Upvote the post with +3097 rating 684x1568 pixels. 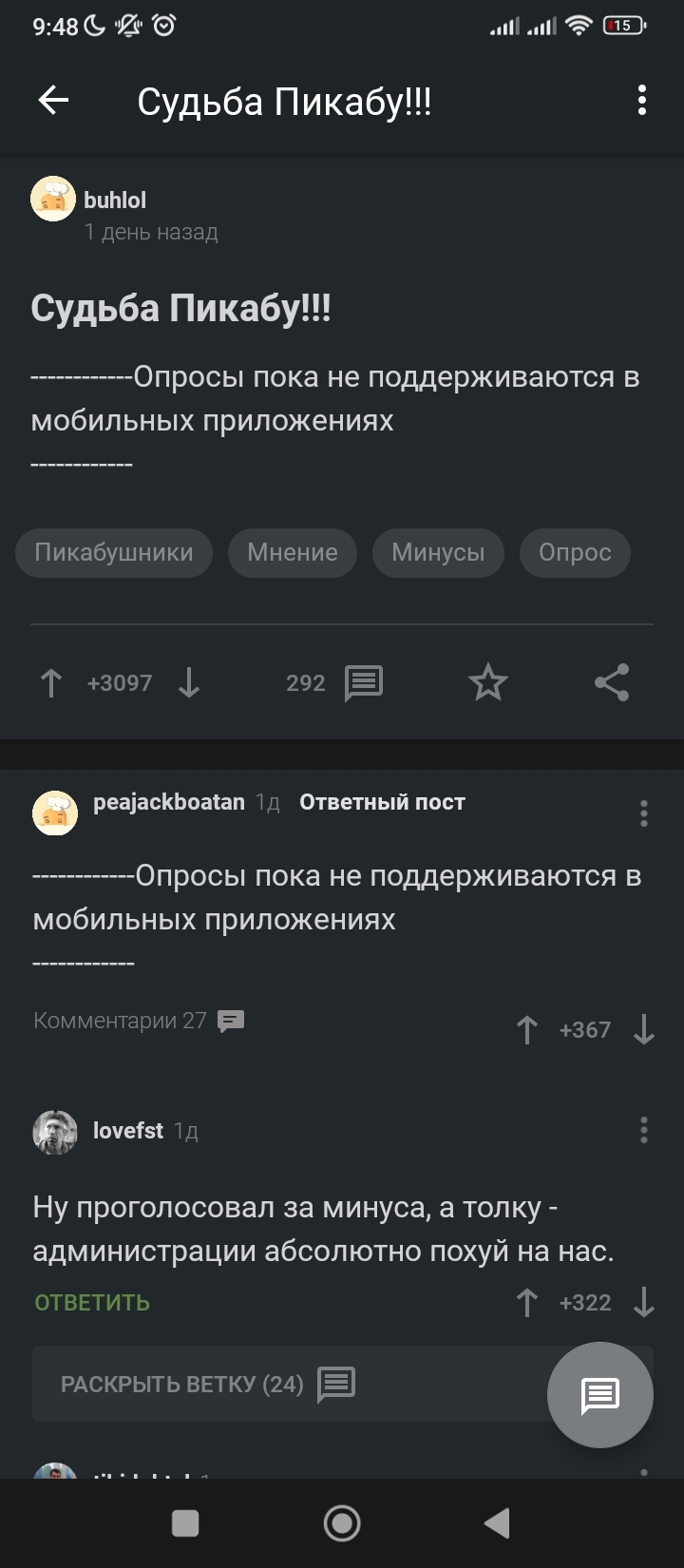pyautogui.click(x=51, y=683)
